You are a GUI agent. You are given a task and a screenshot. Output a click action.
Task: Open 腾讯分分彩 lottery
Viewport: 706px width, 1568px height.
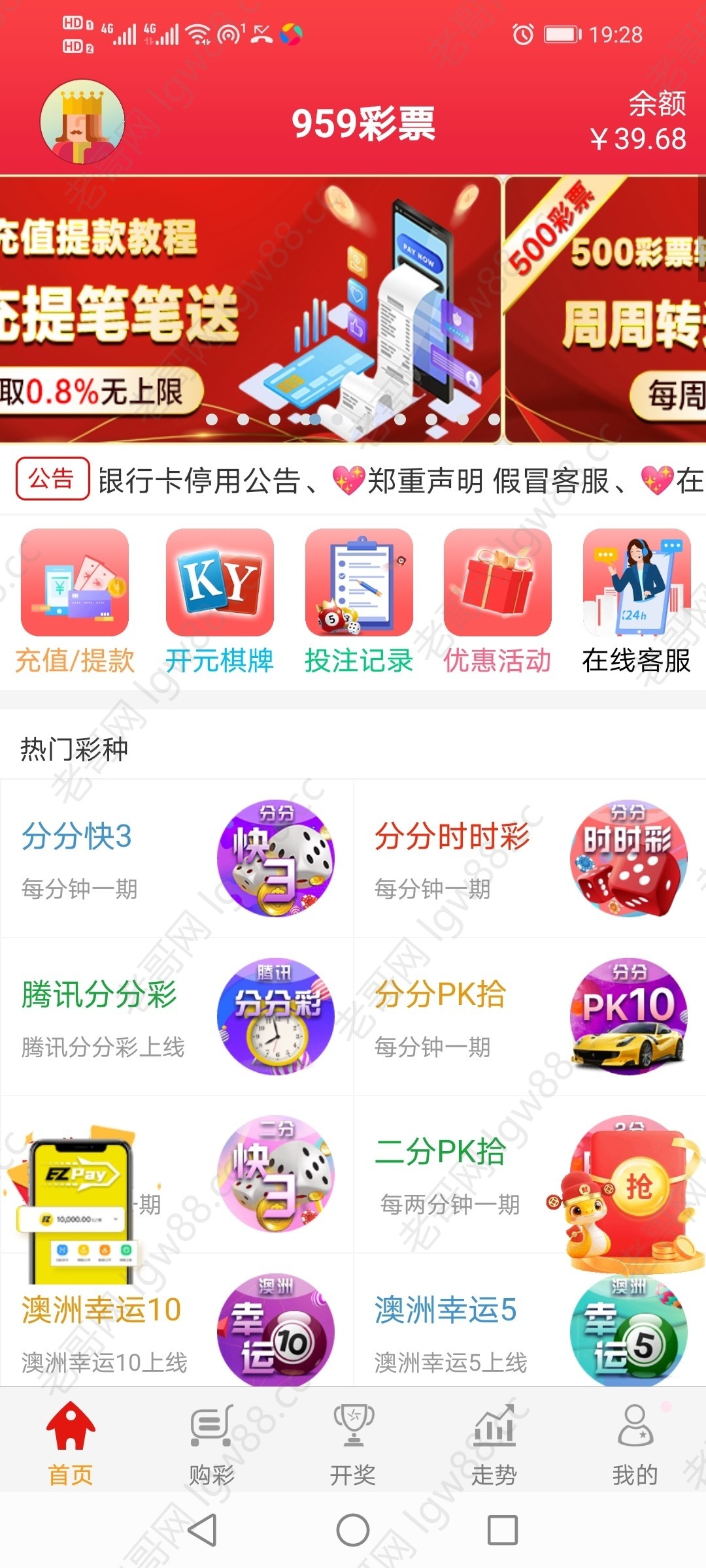(176, 1017)
